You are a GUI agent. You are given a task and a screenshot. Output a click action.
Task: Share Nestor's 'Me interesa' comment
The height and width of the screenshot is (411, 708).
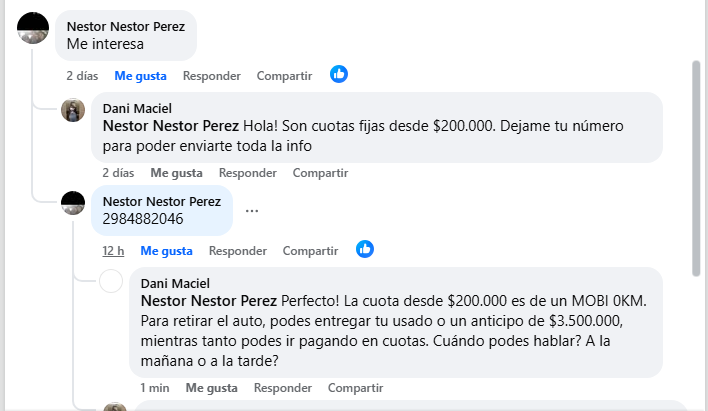[x=284, y=75]
